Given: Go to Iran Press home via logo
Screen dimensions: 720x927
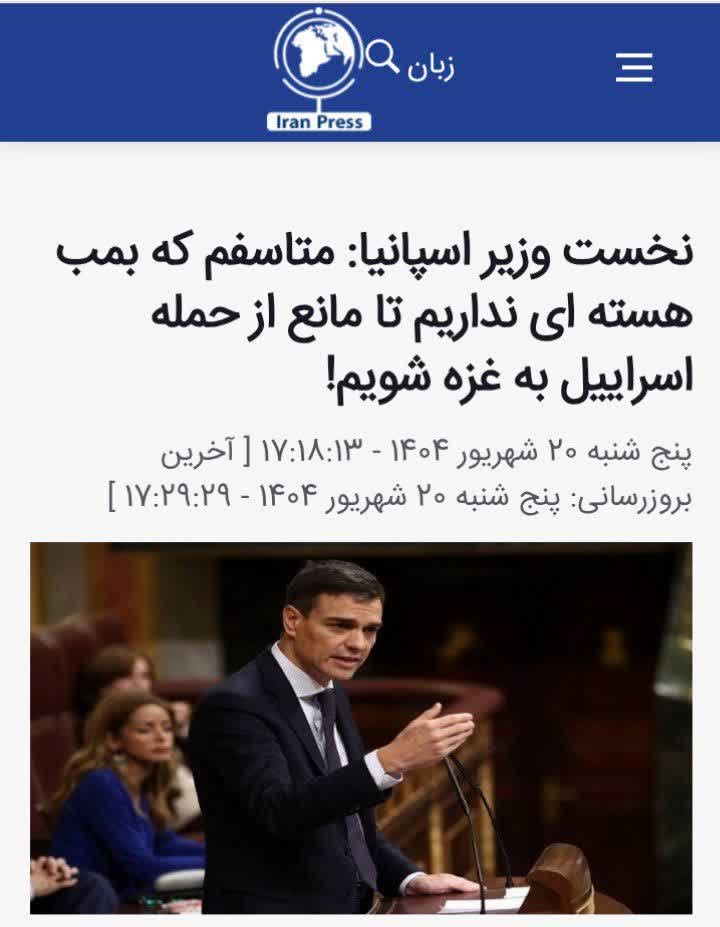Looking at the screenshot, I should pos(319,70).
